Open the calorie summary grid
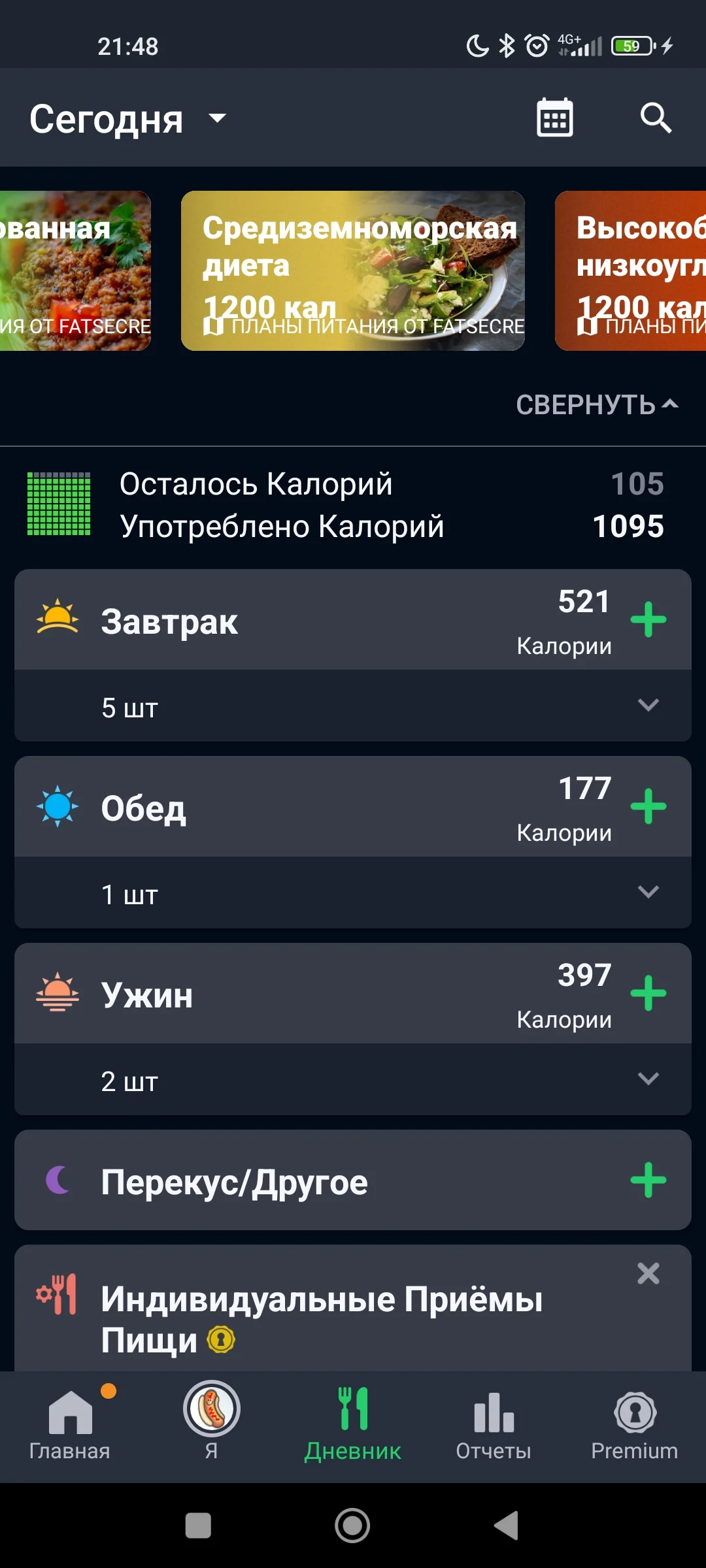The height and width of the screenshot is (1568, 706). point(59,504)
